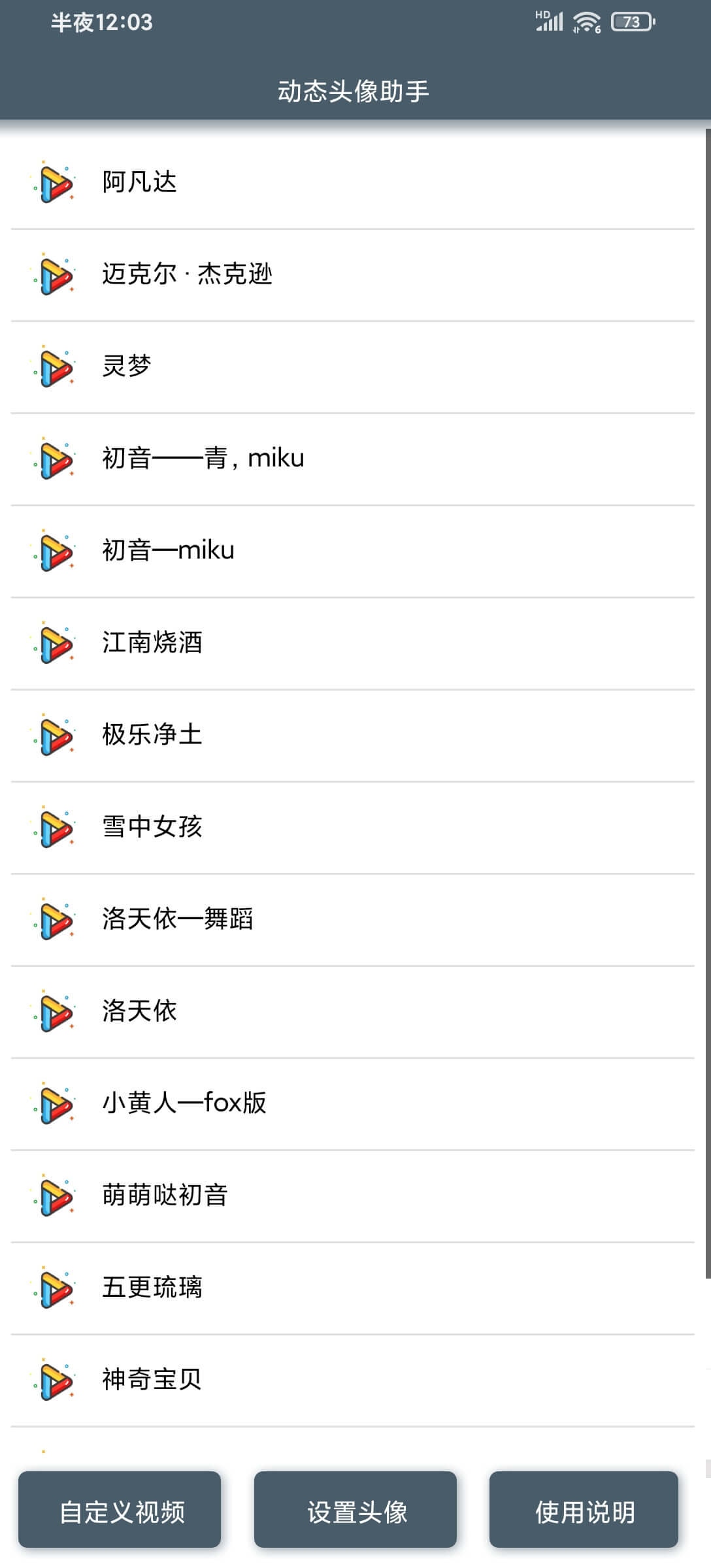Tap the 设置头像 button

(x=355, y=1509)
